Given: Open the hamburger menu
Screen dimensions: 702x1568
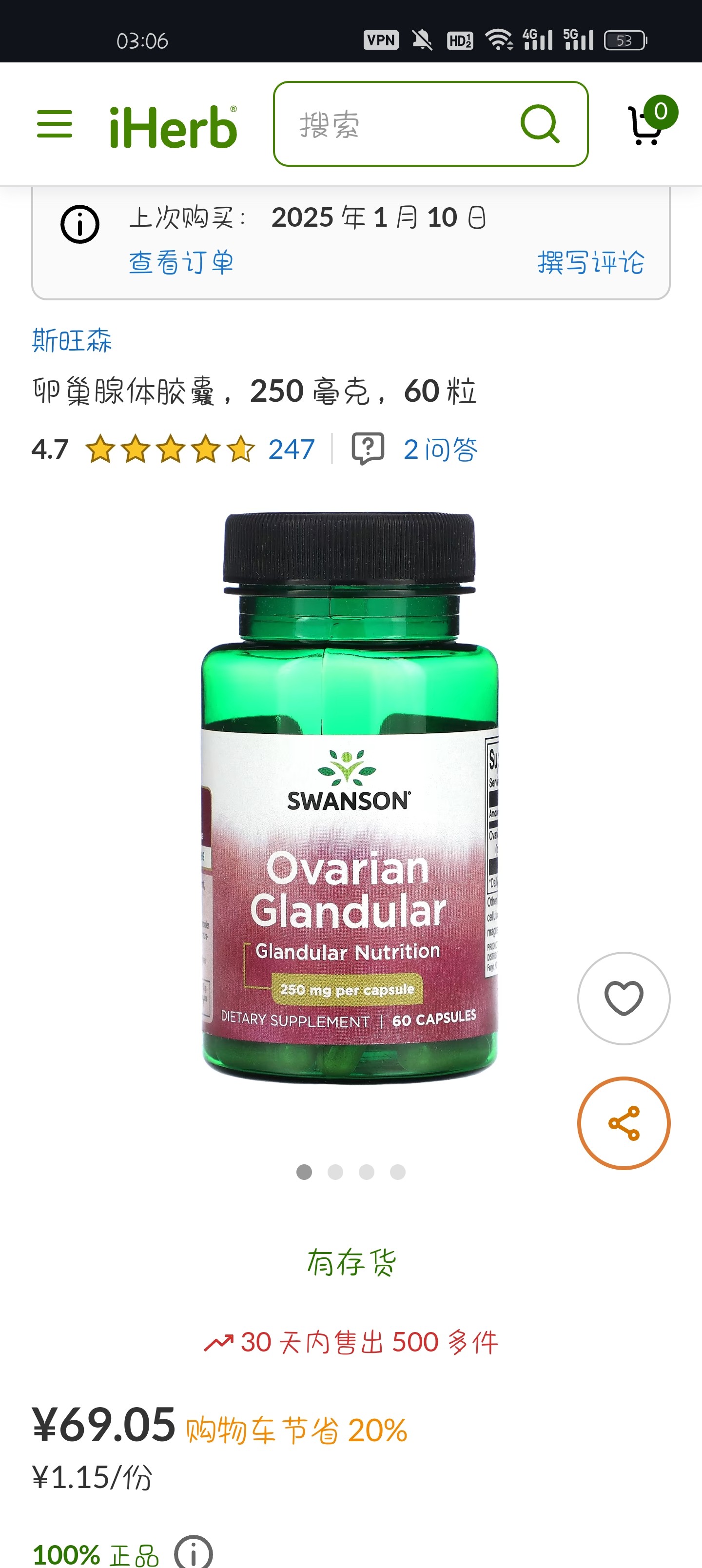Looking at the screenshot, I should [x=54, y=124].
